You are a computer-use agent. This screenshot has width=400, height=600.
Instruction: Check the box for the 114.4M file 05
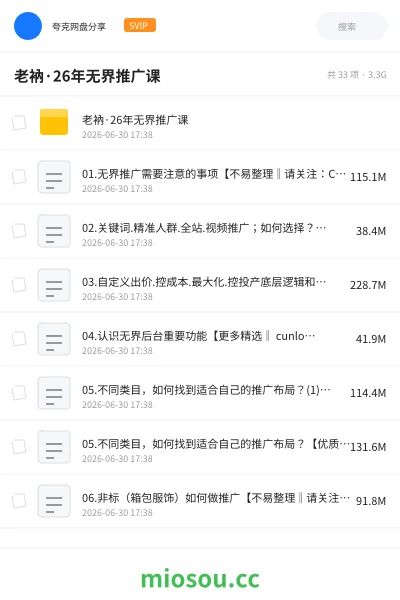[19, 393]
